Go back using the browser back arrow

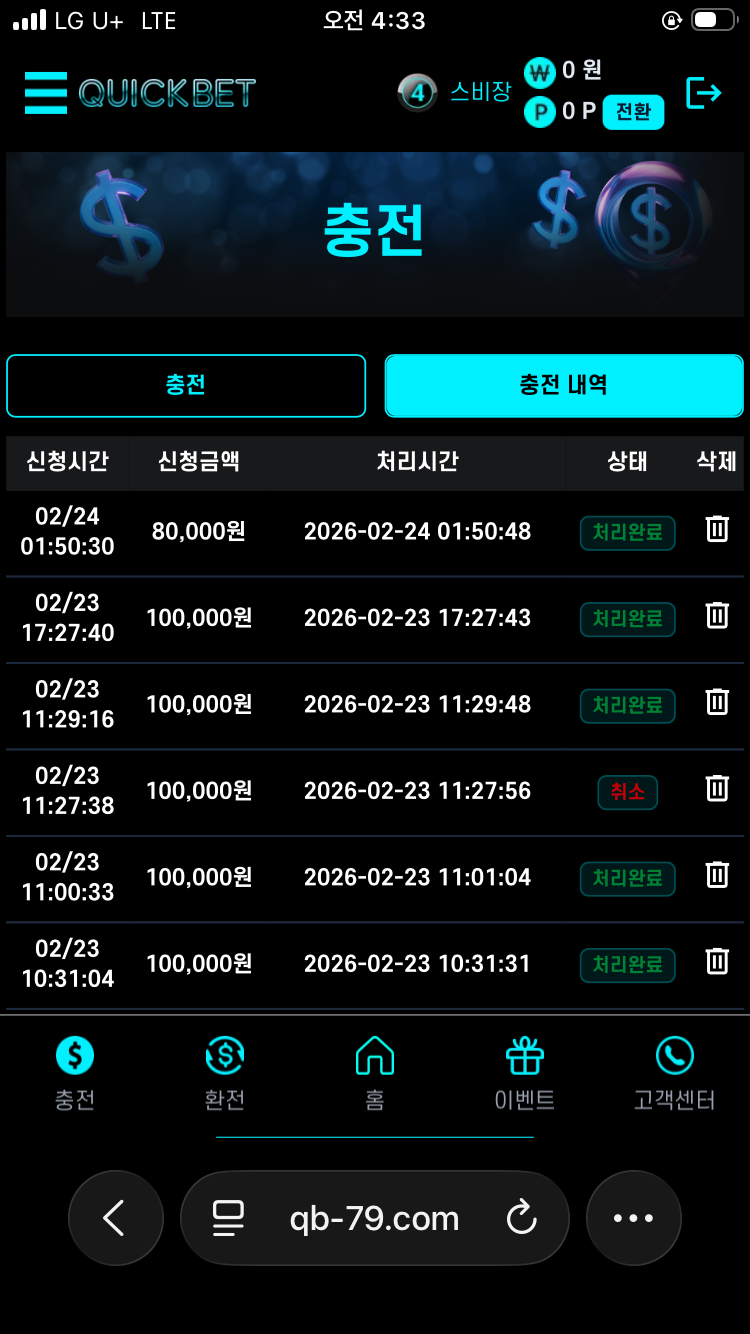point(115,1218)
